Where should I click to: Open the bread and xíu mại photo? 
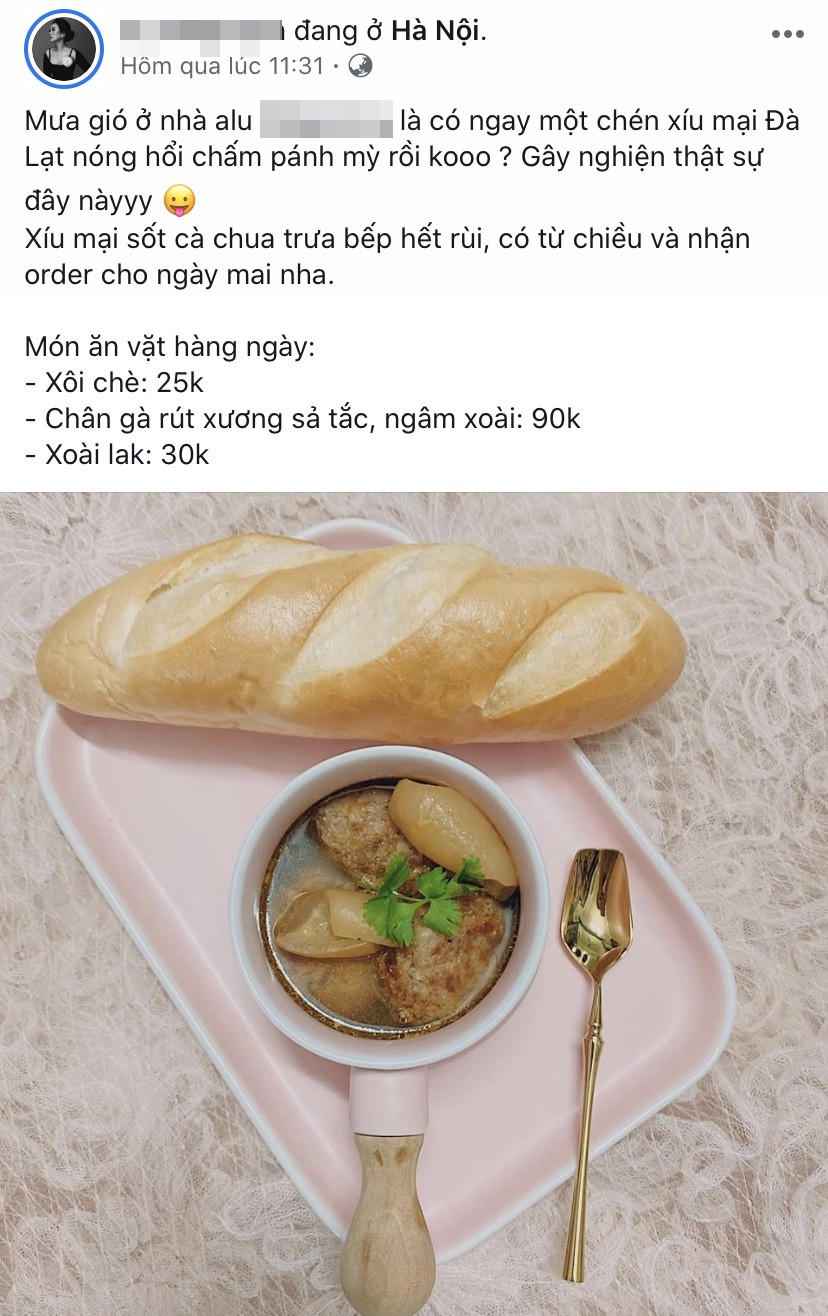click(x=414, y=900)
